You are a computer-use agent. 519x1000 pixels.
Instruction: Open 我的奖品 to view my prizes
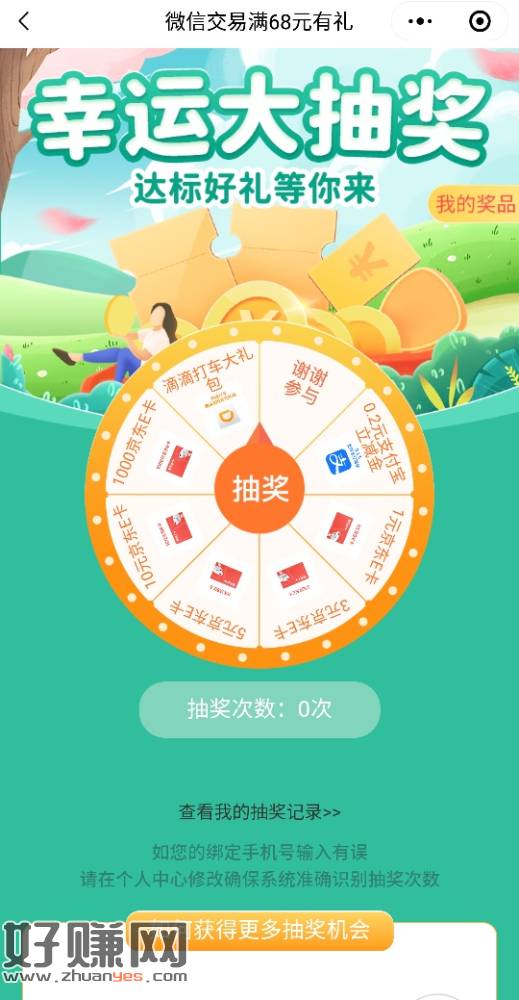474,205
